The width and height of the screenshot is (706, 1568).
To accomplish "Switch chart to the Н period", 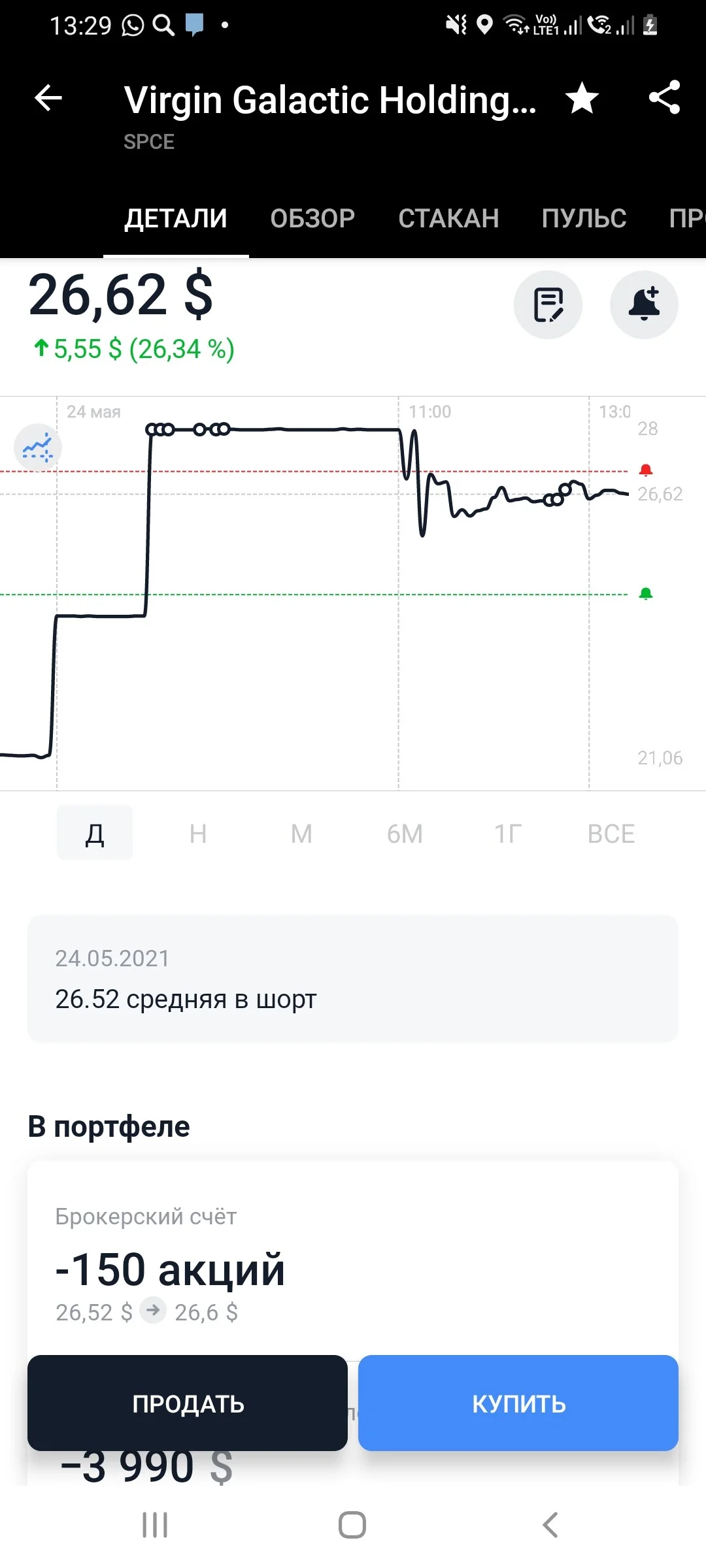I will click(x=198, y=834).
